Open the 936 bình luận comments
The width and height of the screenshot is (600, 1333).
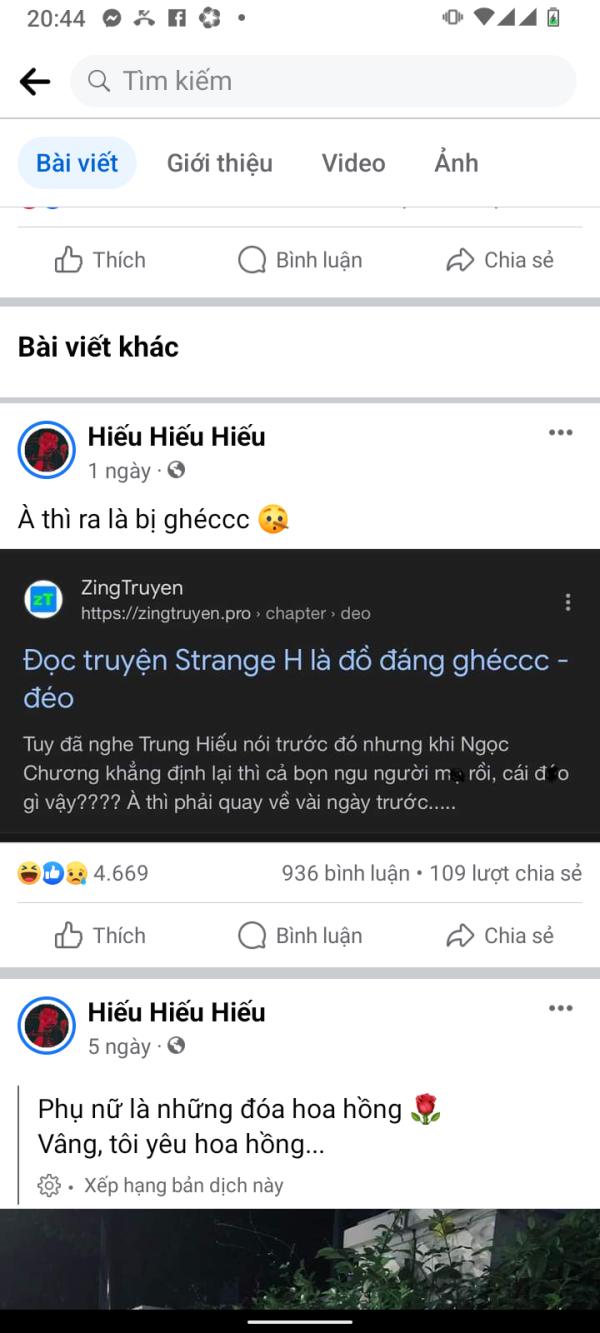pos(345,873)
